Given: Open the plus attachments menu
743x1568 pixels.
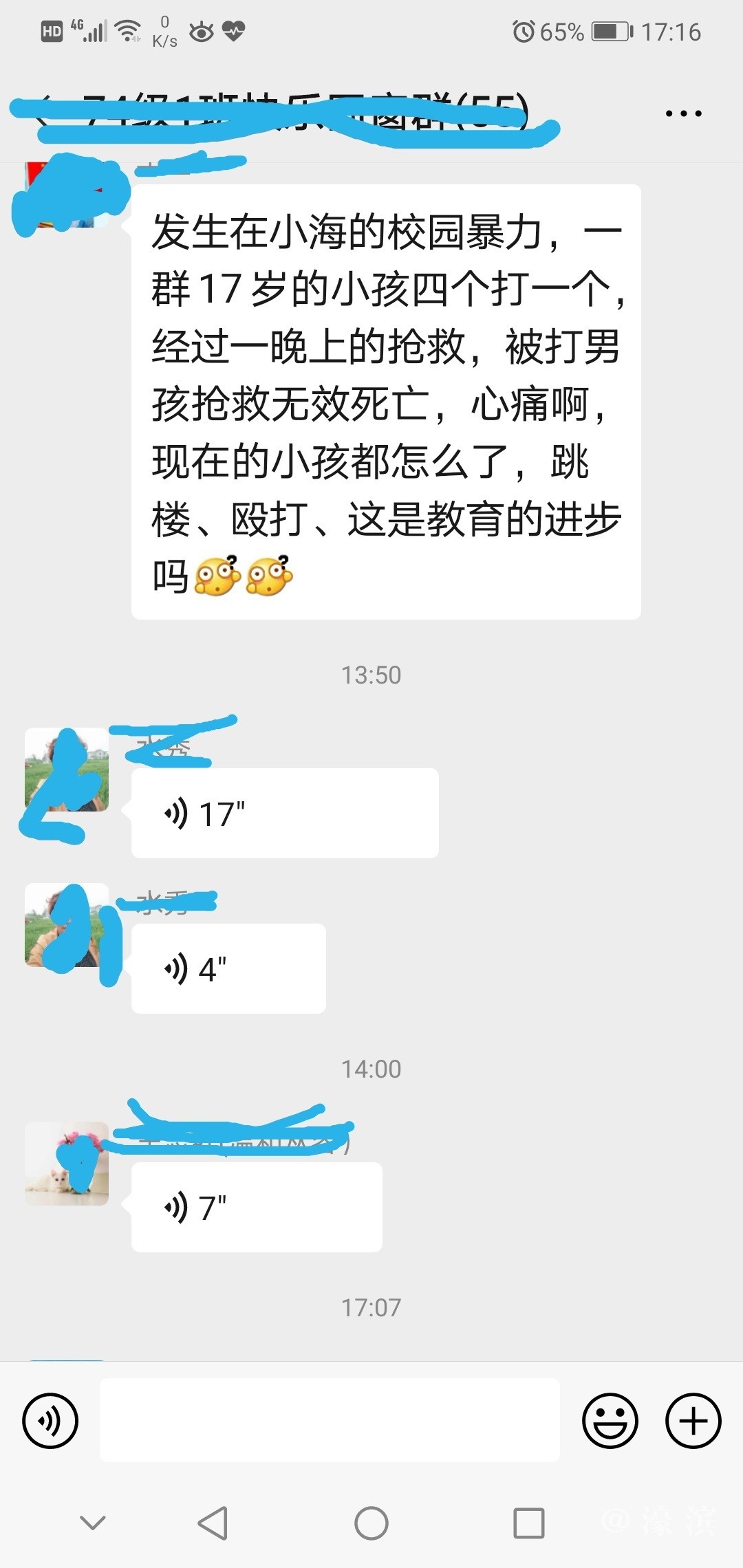Looking at the screenshot, I should (693, 1421).
